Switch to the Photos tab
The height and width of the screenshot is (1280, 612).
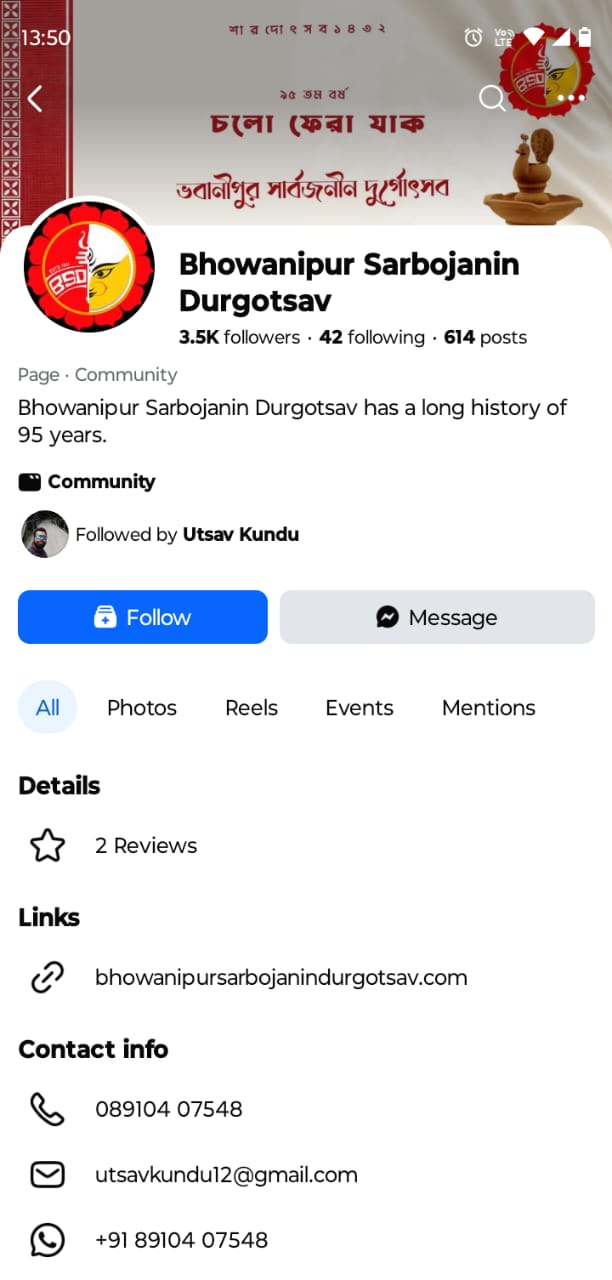[x=142, y=708]
